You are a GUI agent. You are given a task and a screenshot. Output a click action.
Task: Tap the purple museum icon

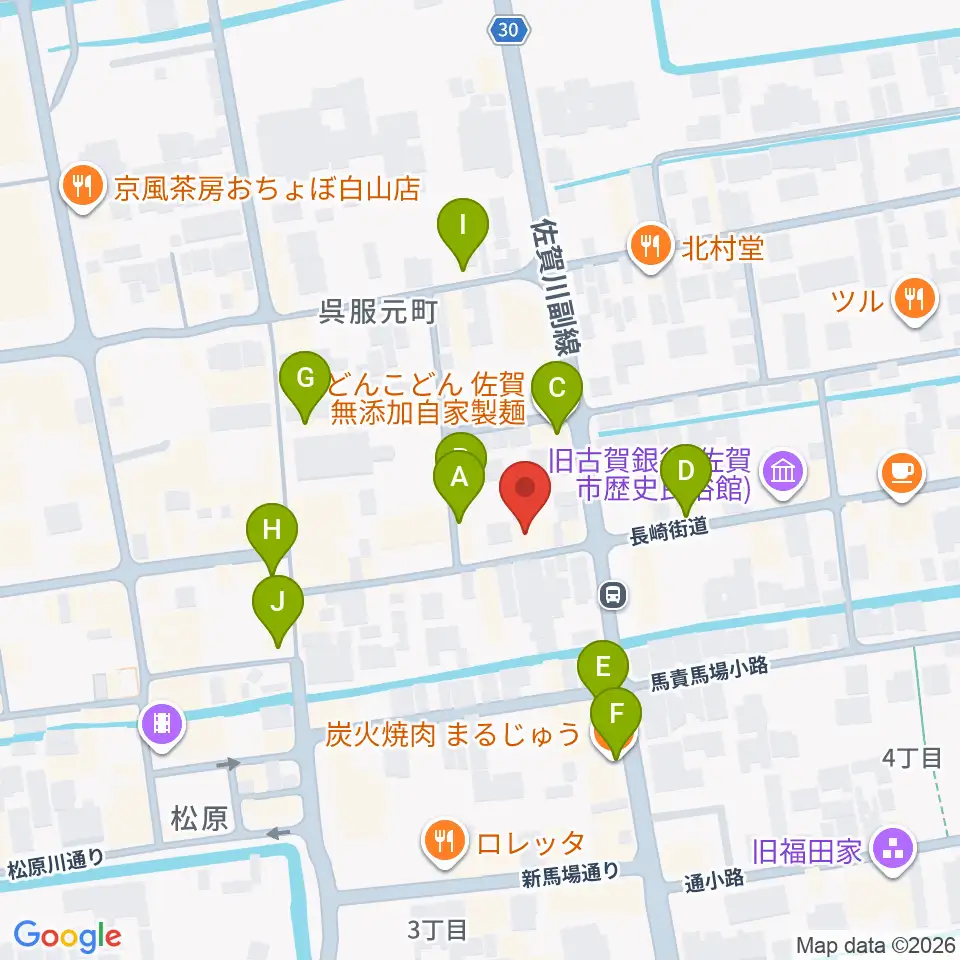click(784, 473)
